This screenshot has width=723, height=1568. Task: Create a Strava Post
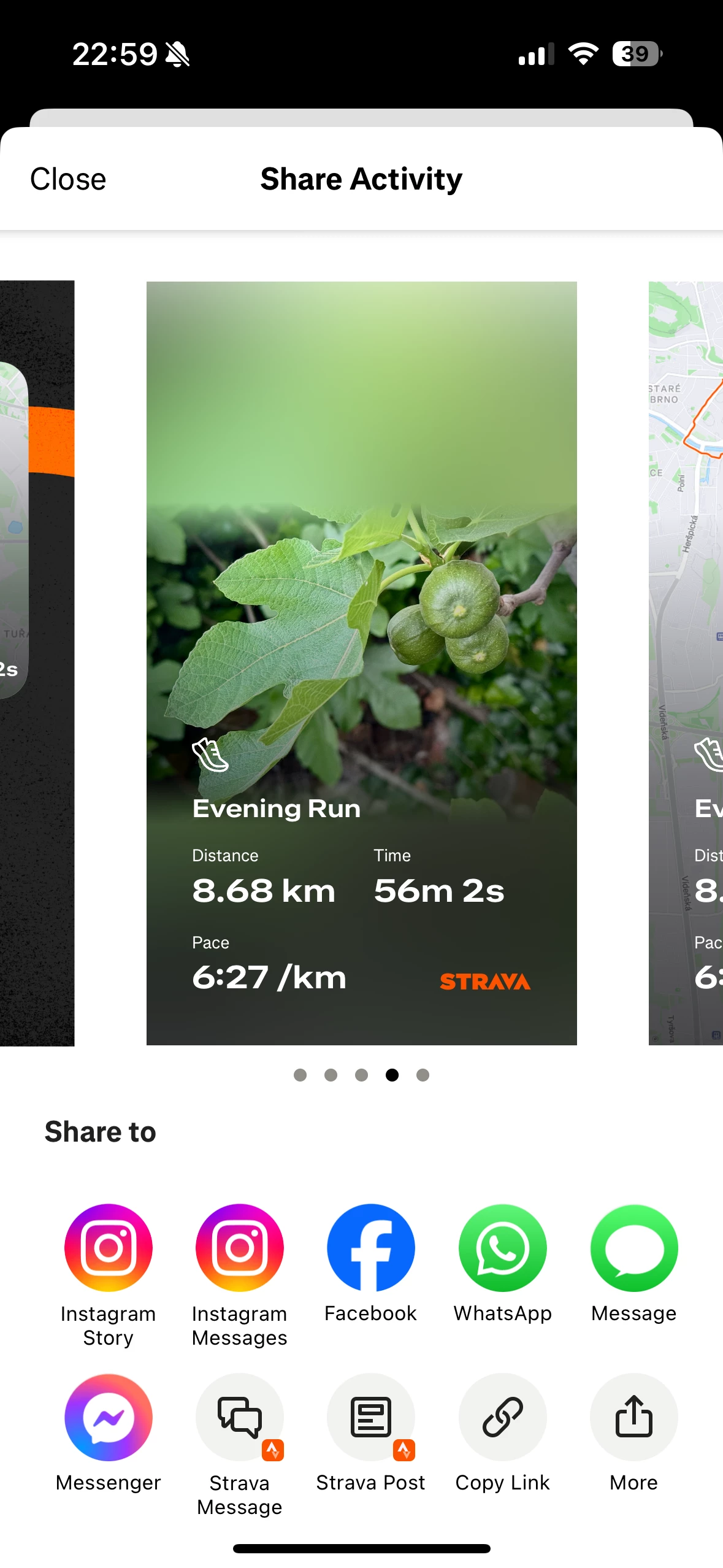pyautogui.click(x=371, y=1417)
